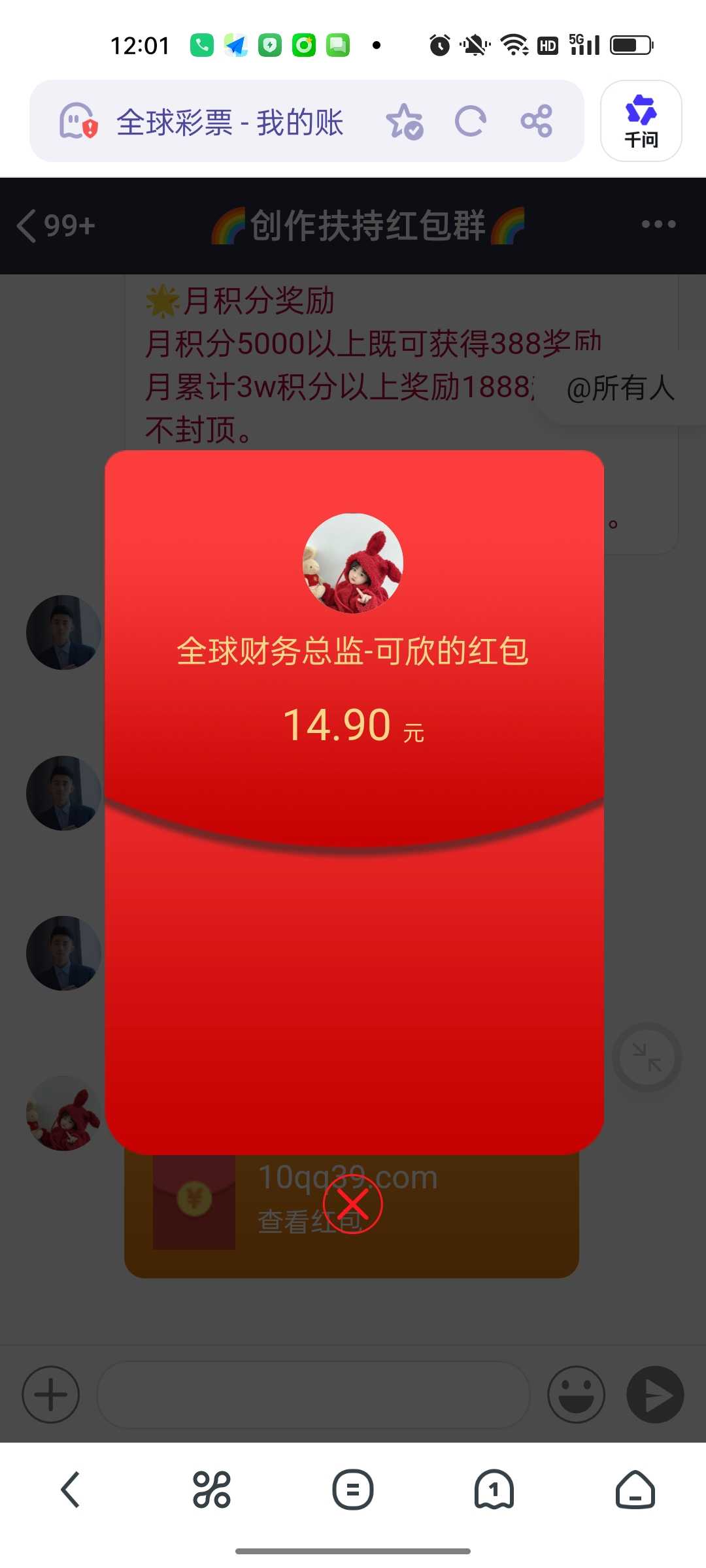Refresh the current webpage
Screen dimensions: 706x1568
pyautogui.click(x=471, y=122)
